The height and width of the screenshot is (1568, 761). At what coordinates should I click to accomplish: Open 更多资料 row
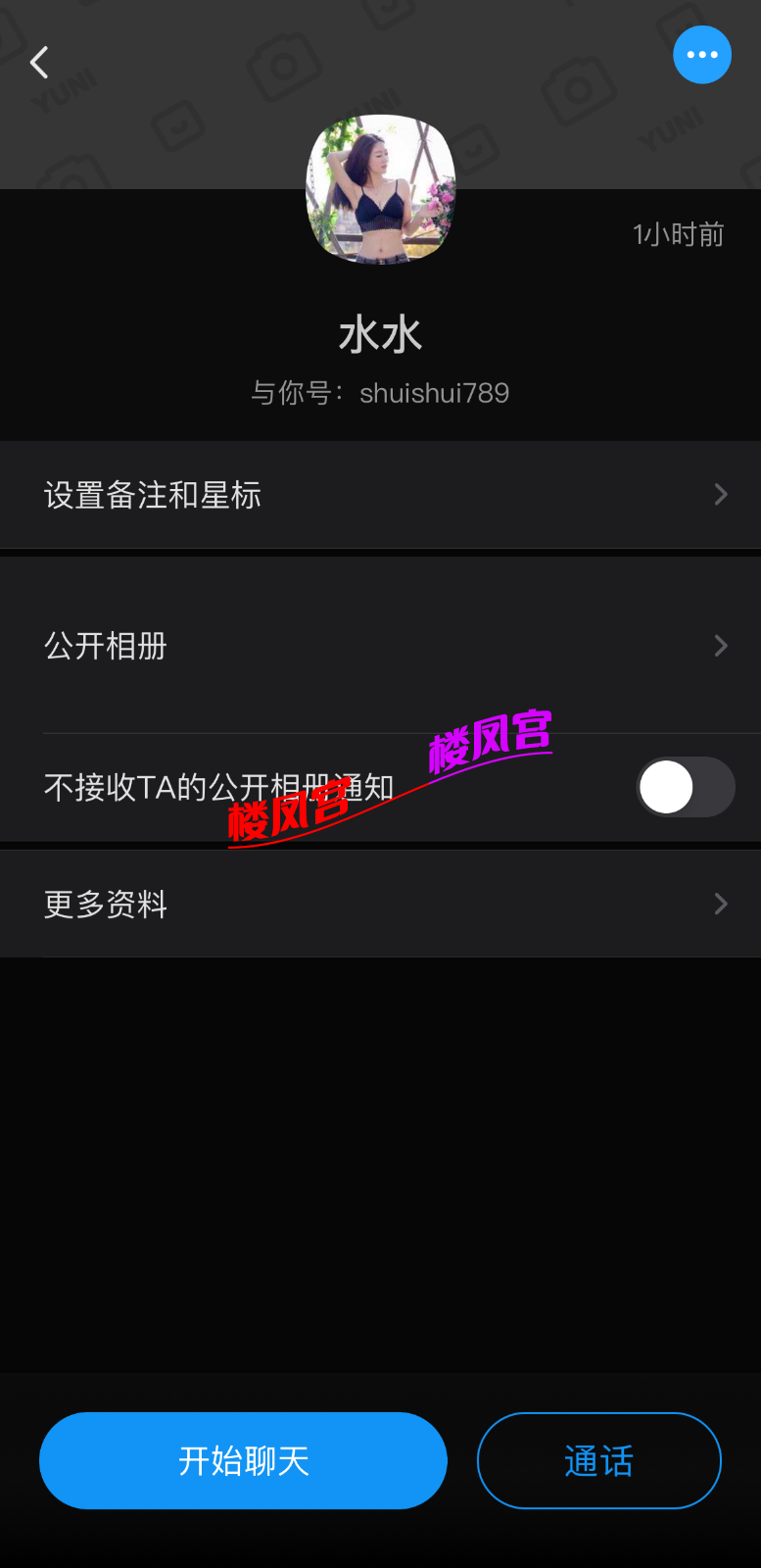(380, 904)
